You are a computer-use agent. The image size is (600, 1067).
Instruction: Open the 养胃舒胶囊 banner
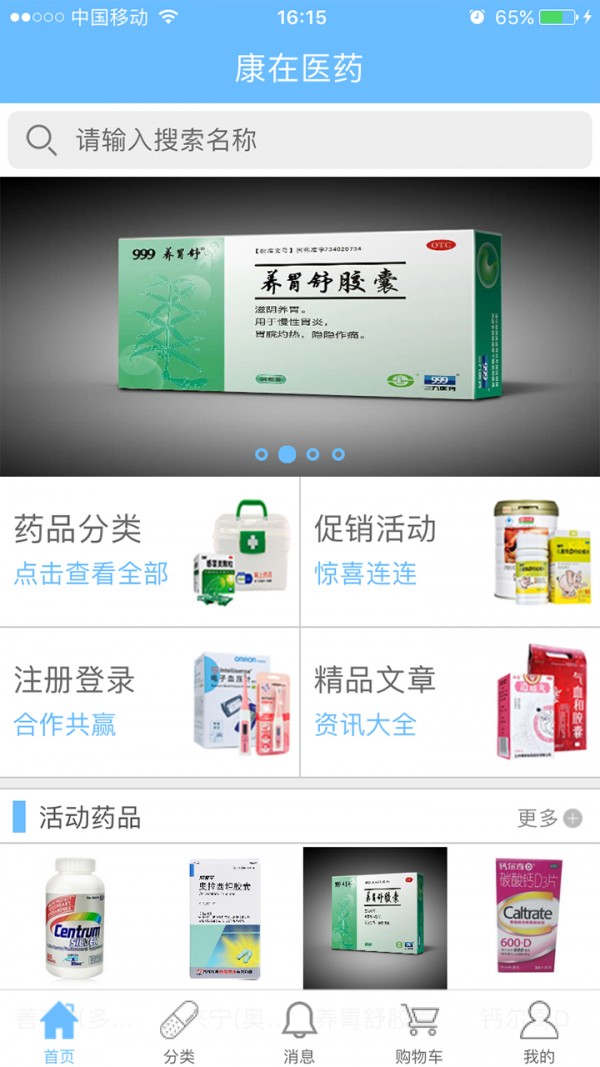(x=300, y=315)
